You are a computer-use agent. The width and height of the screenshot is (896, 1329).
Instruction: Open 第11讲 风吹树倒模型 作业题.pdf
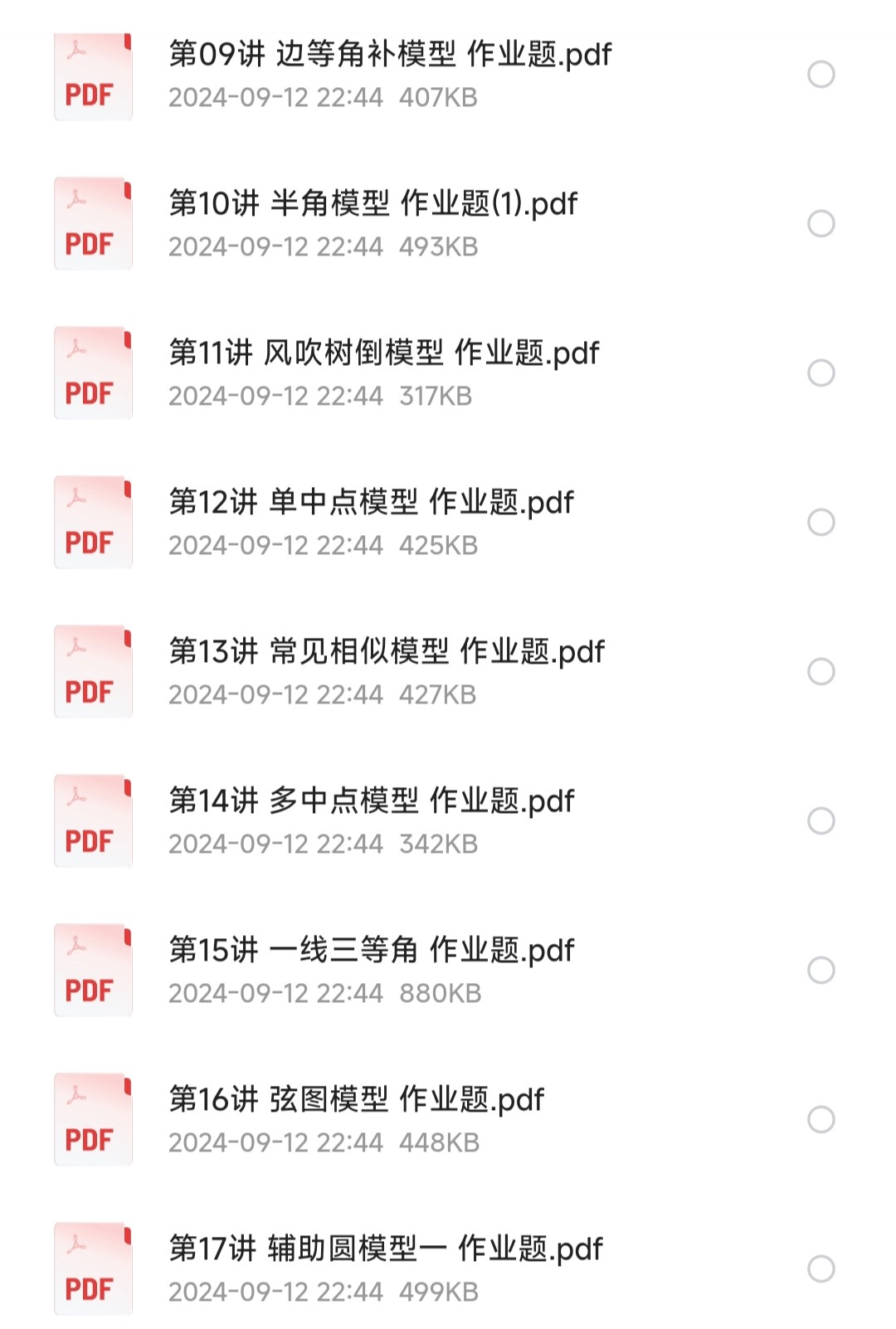pyautogui.click(x=383, y=353)
